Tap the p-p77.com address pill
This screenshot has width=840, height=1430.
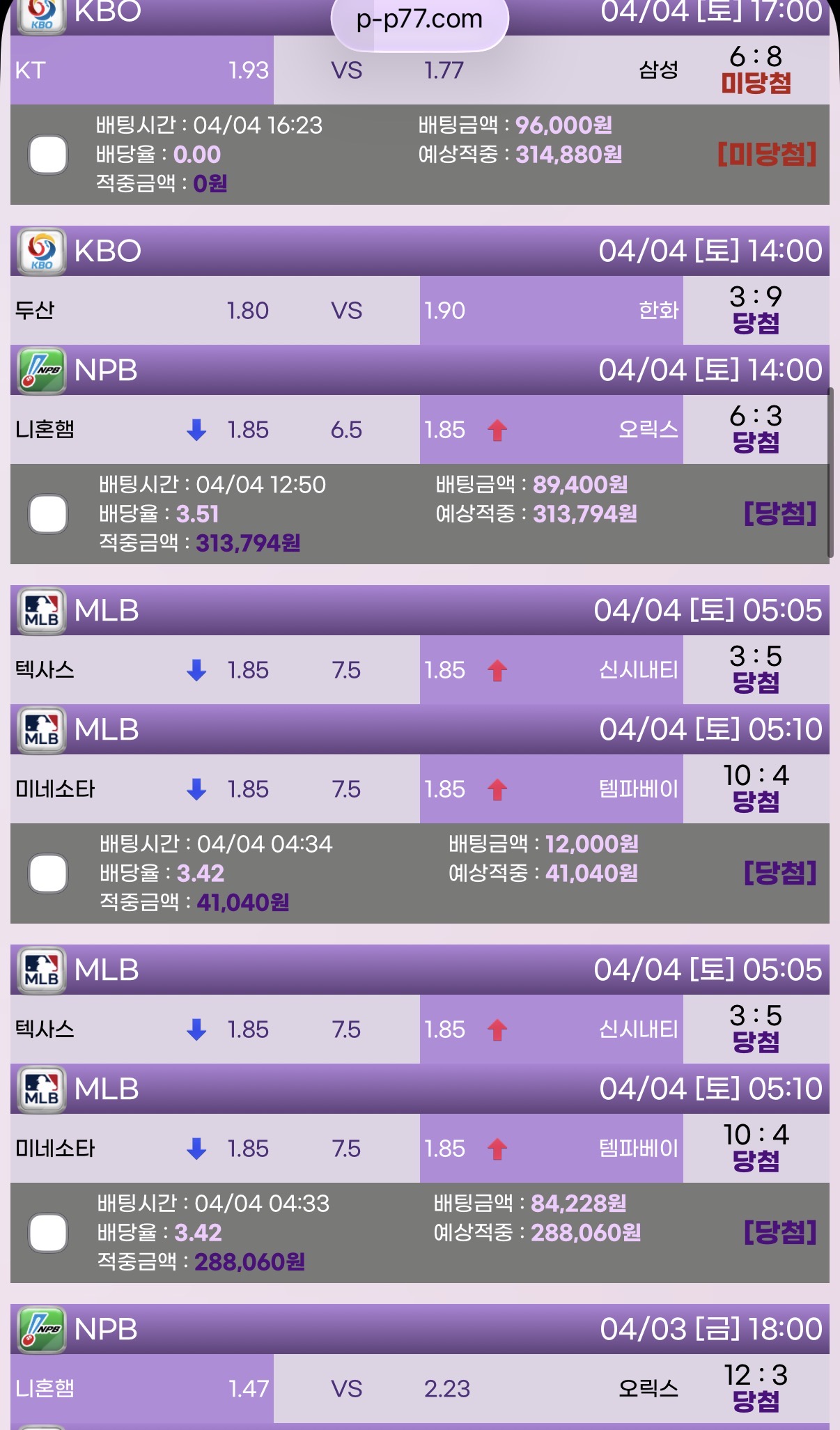(x=419, y=20)
